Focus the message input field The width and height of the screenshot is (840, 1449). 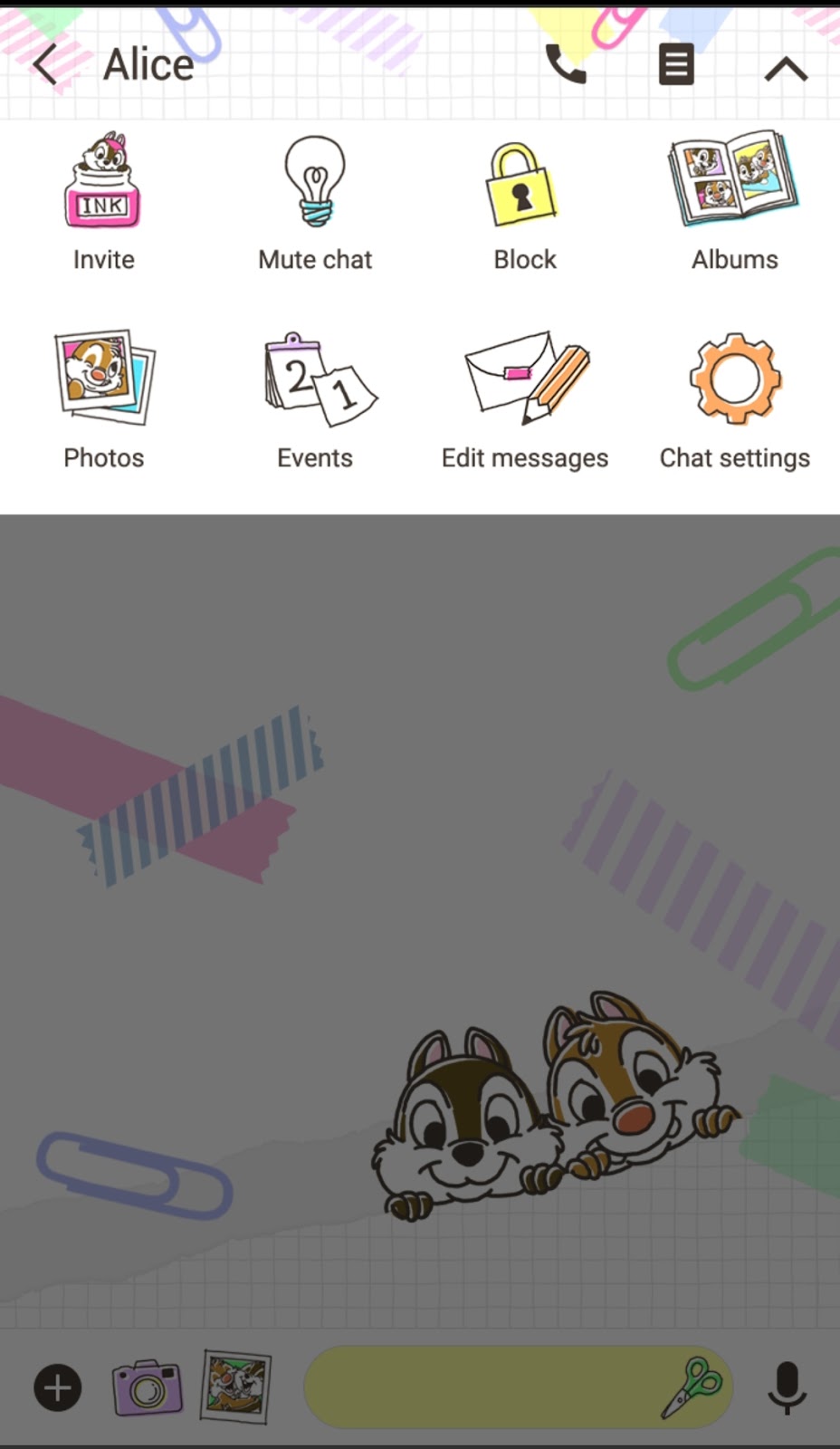[480, 1387]
